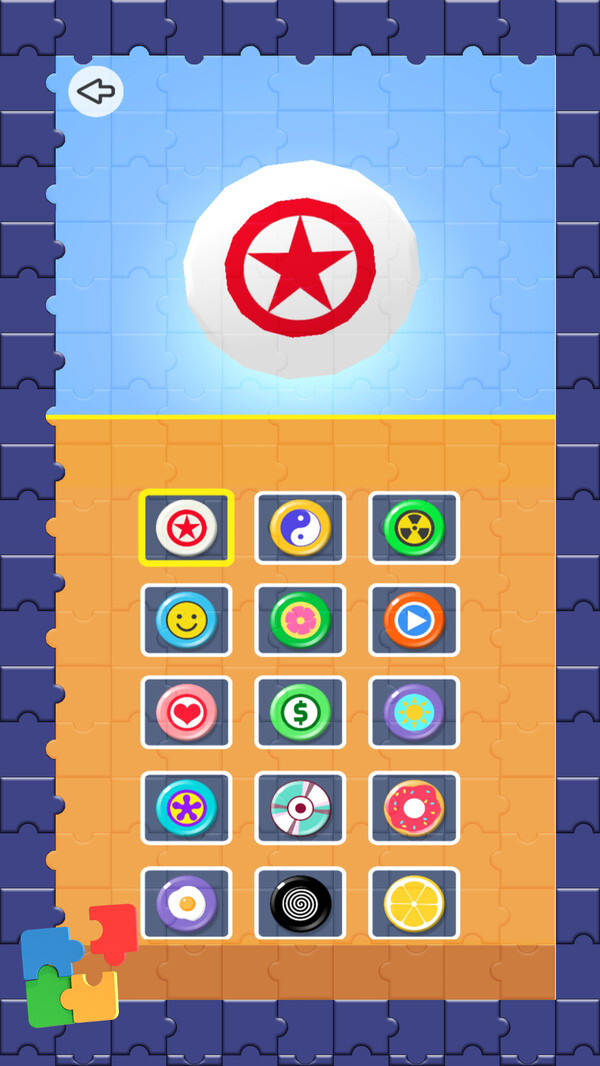Select the red star disc skin
600x1066 pixels.
[x=186, y=528]
